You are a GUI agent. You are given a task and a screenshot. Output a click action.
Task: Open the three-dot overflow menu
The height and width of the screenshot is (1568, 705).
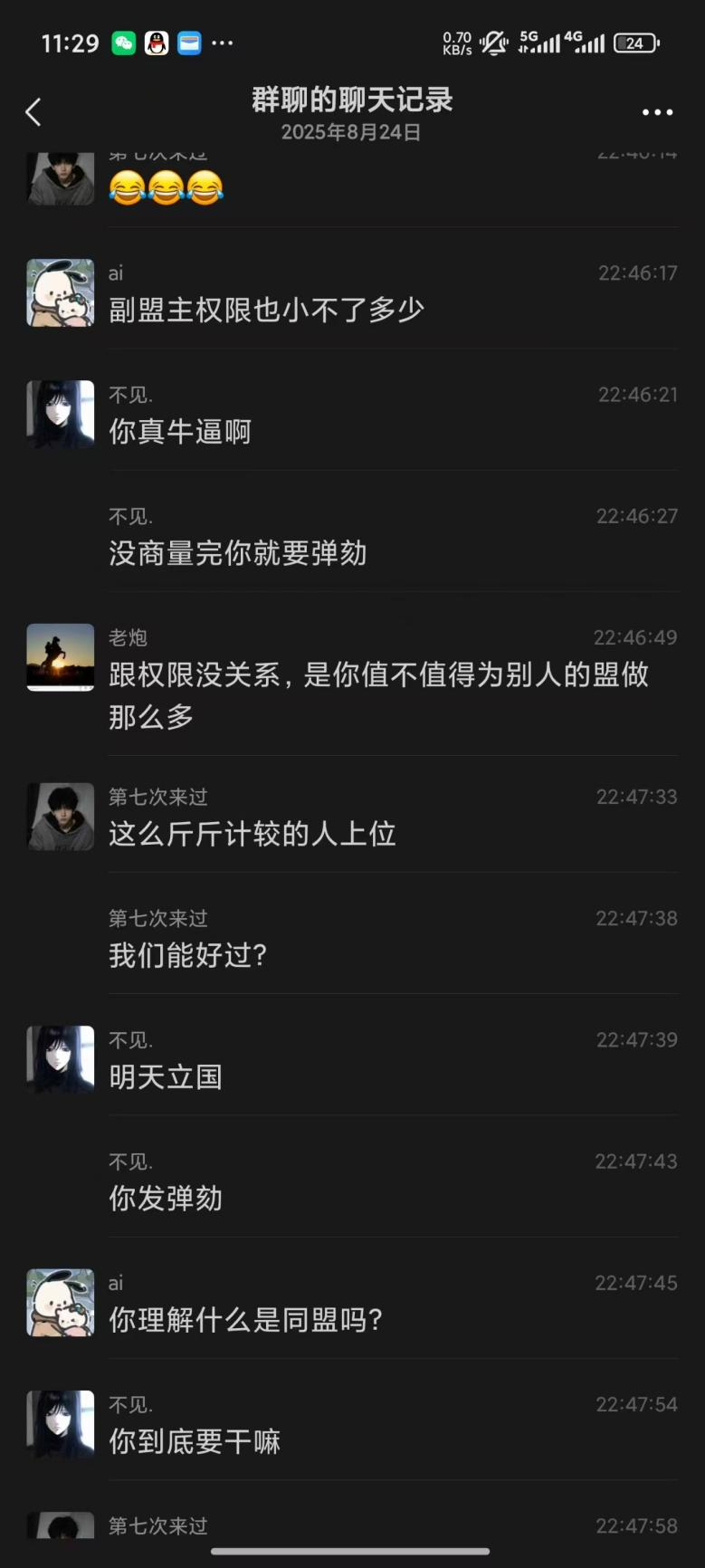pos(657,112)
